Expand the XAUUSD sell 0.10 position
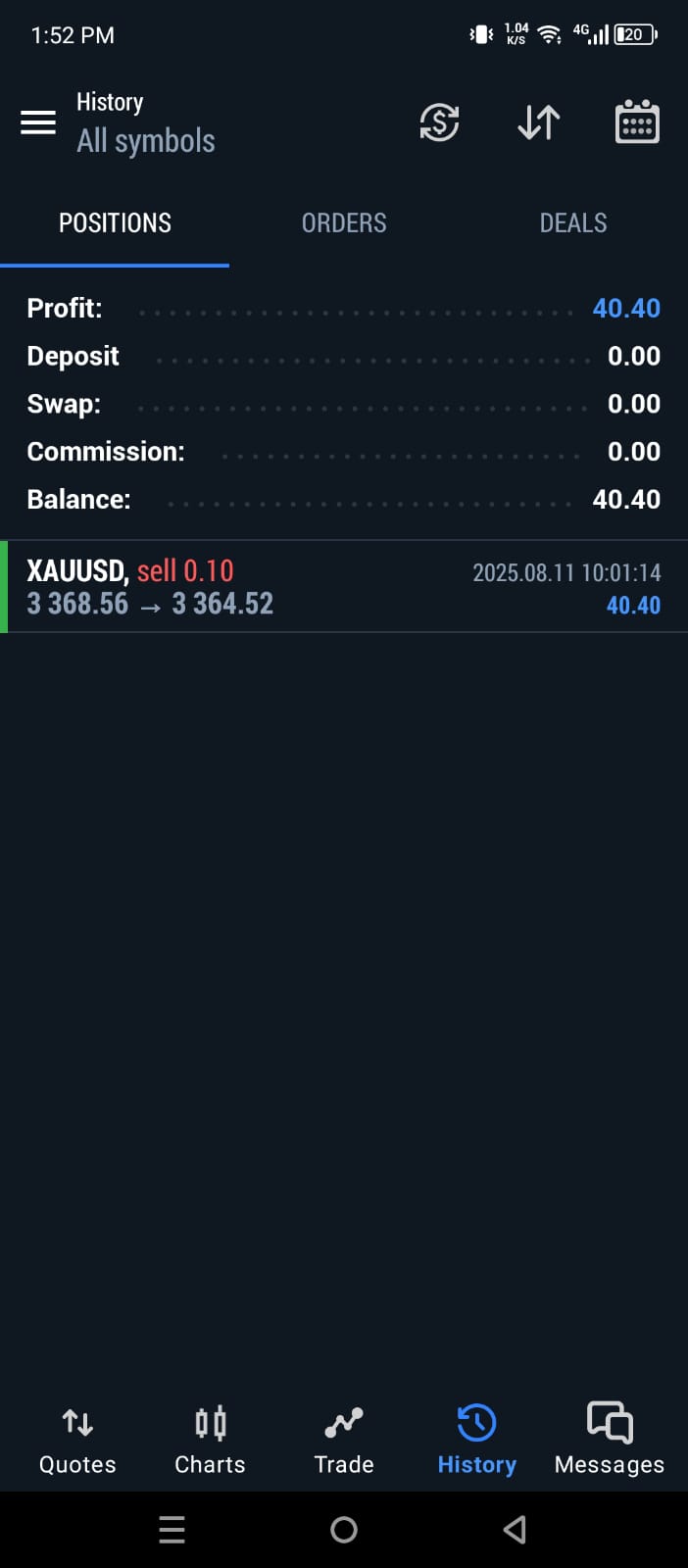 (x=344, y=587)
